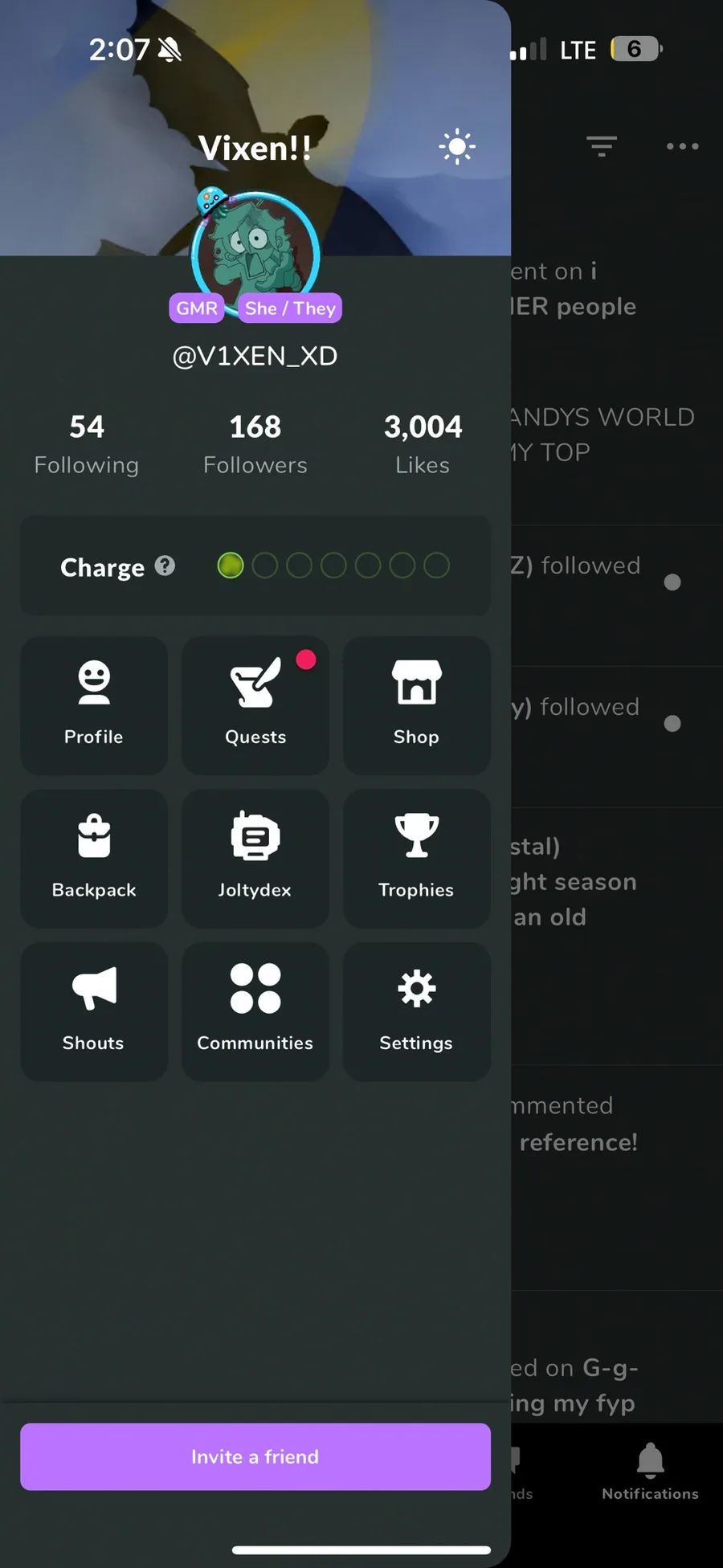Screen dimensions: 723x1568
Task: Switch to the Notifications tab
Action: tap(650, 1472)
